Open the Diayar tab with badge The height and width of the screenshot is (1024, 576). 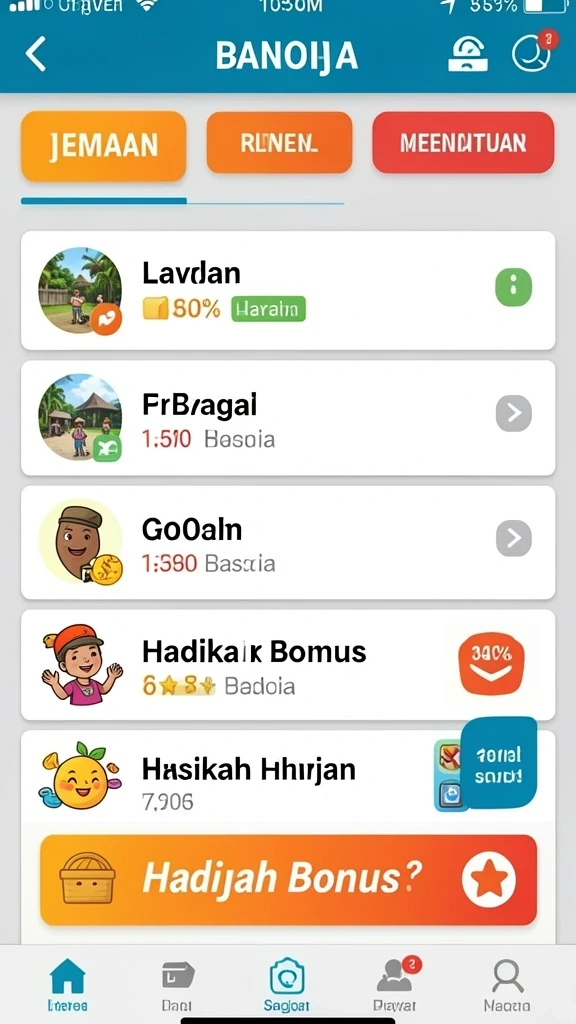tap(396, 985)
